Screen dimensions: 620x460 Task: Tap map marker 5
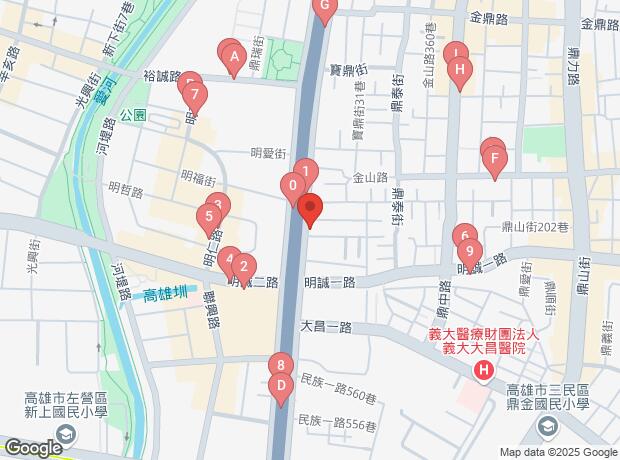[209, 217]
